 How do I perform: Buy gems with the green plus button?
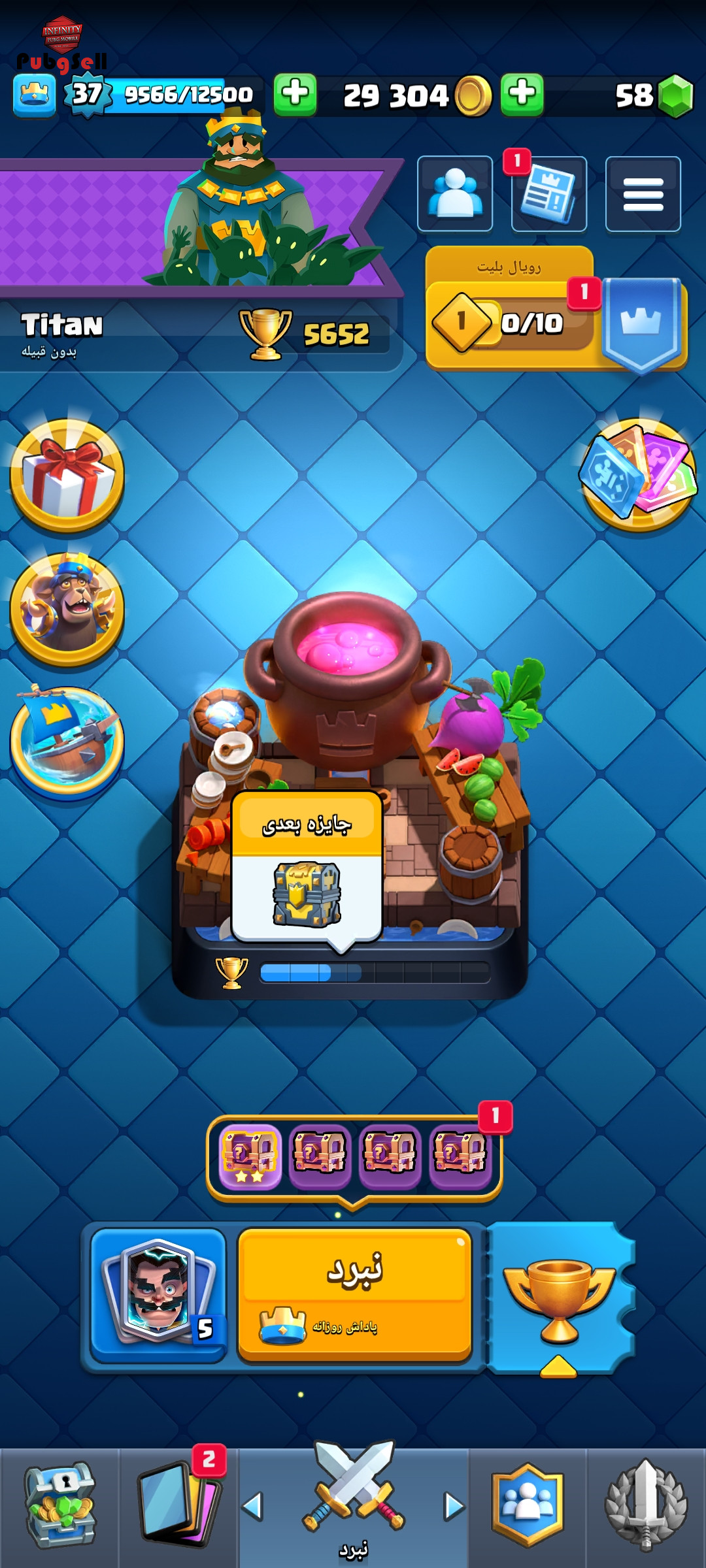click(522, 95)
